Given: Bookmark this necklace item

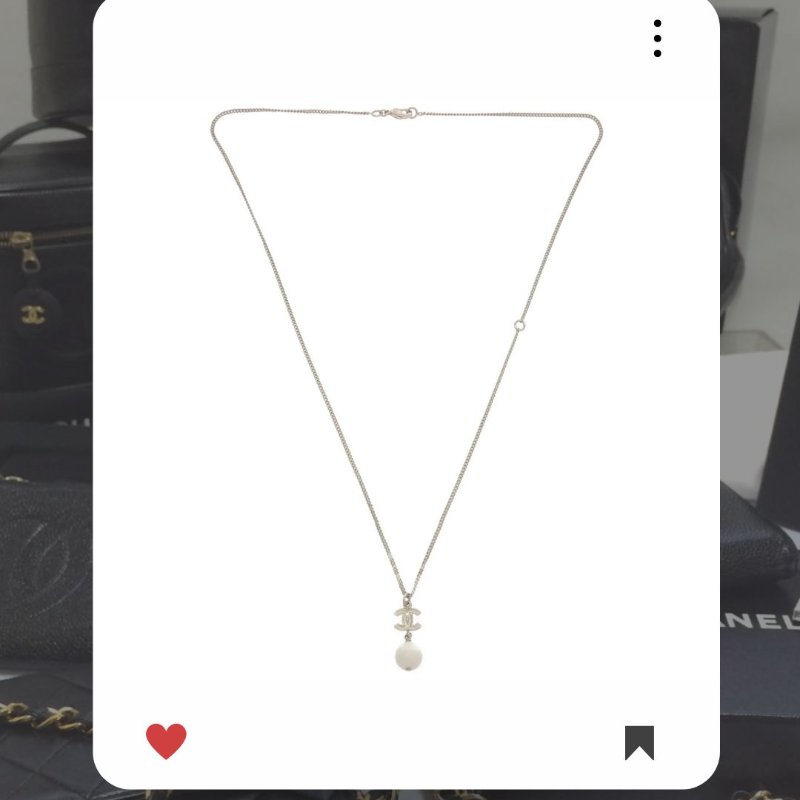Looking at the screenshot, I should pos(639,742).
